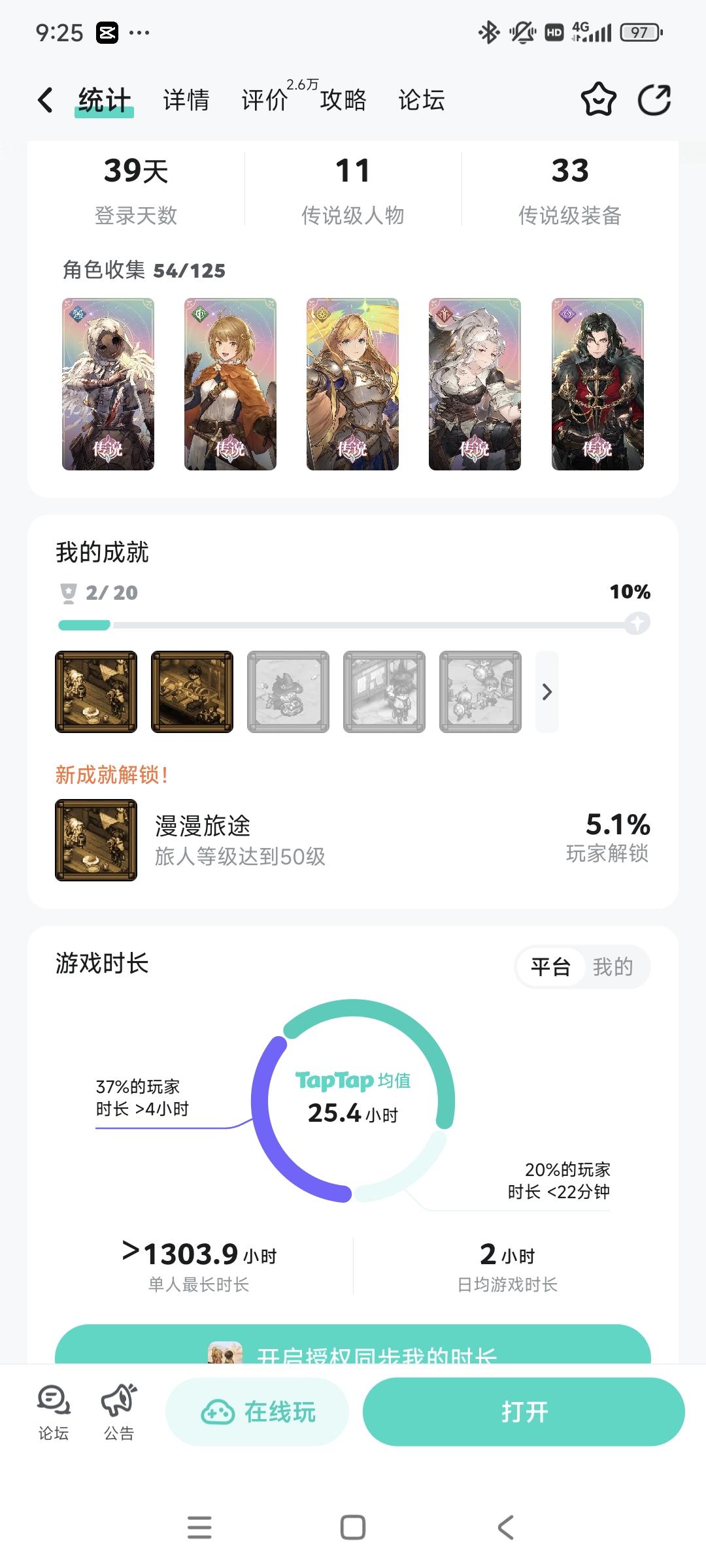The height and width of the screenshot is (1568, 706).
Task: Switch game duration view to 我的
Action: [615, 967]
